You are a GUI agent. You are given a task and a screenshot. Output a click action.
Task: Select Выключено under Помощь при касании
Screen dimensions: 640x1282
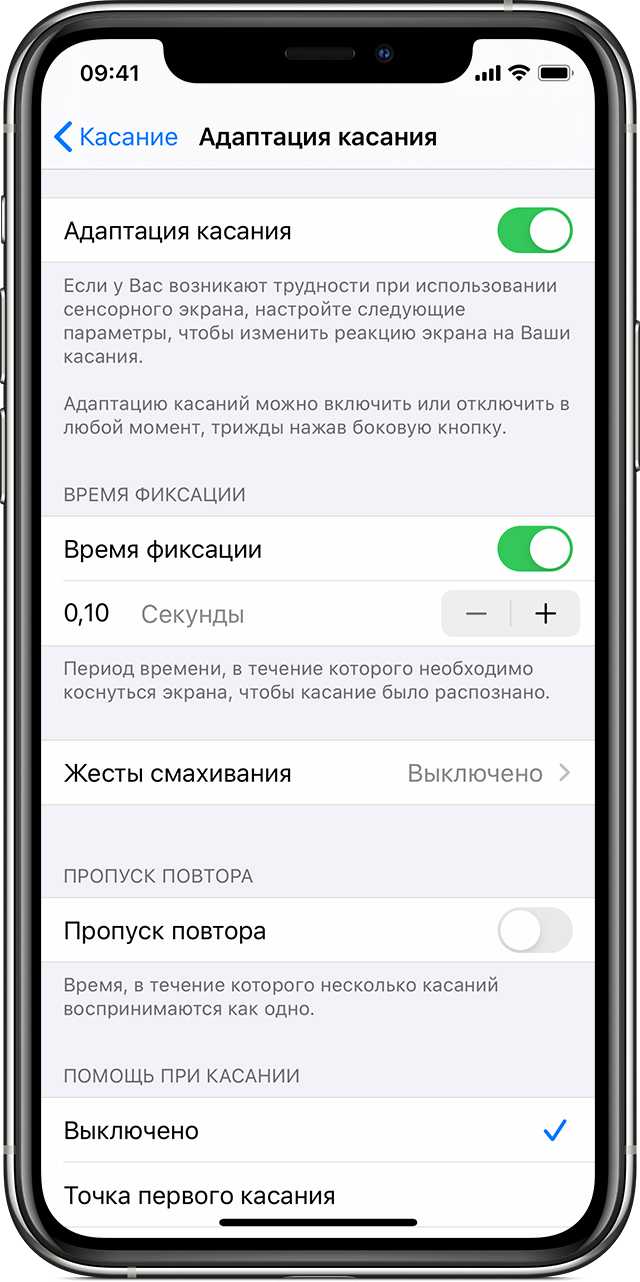[x=318, y=1131]
